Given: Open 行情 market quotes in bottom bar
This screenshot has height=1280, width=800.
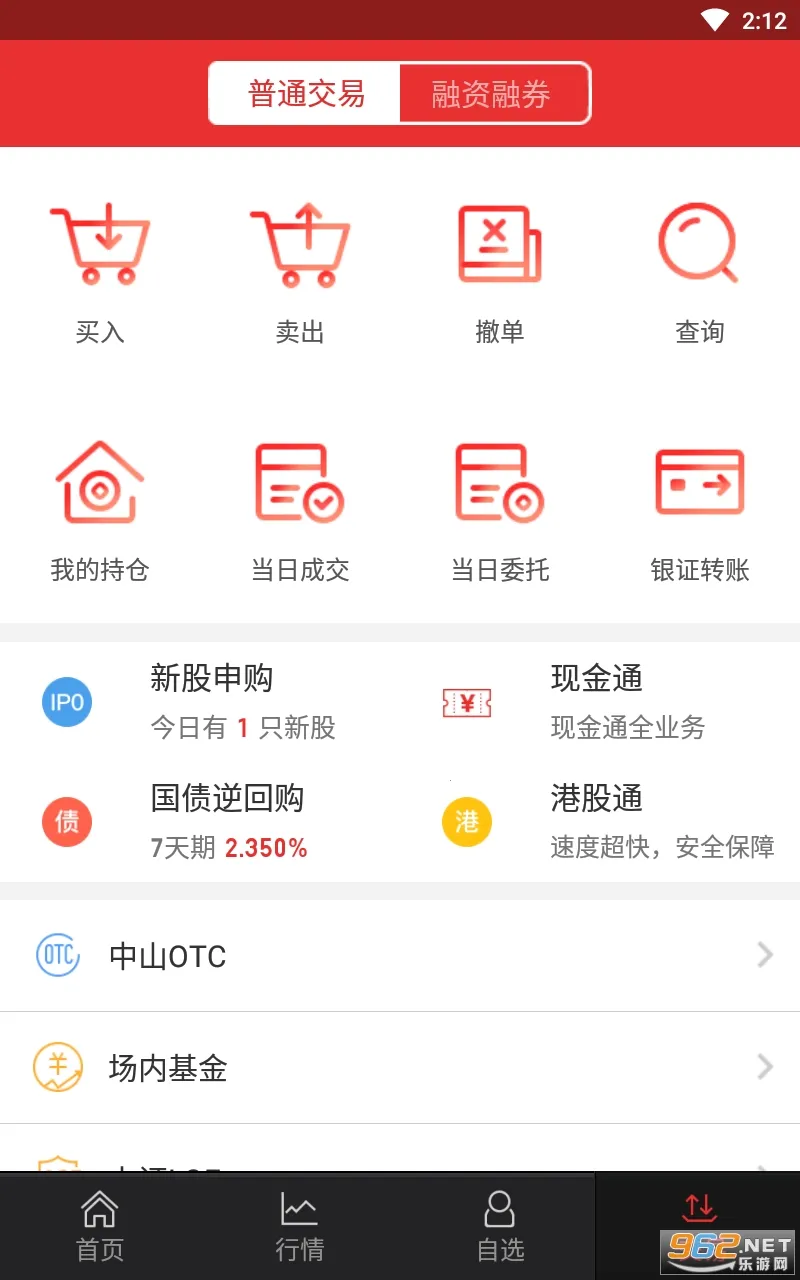Looking at the screenshot, I should tap(299, 1226).
